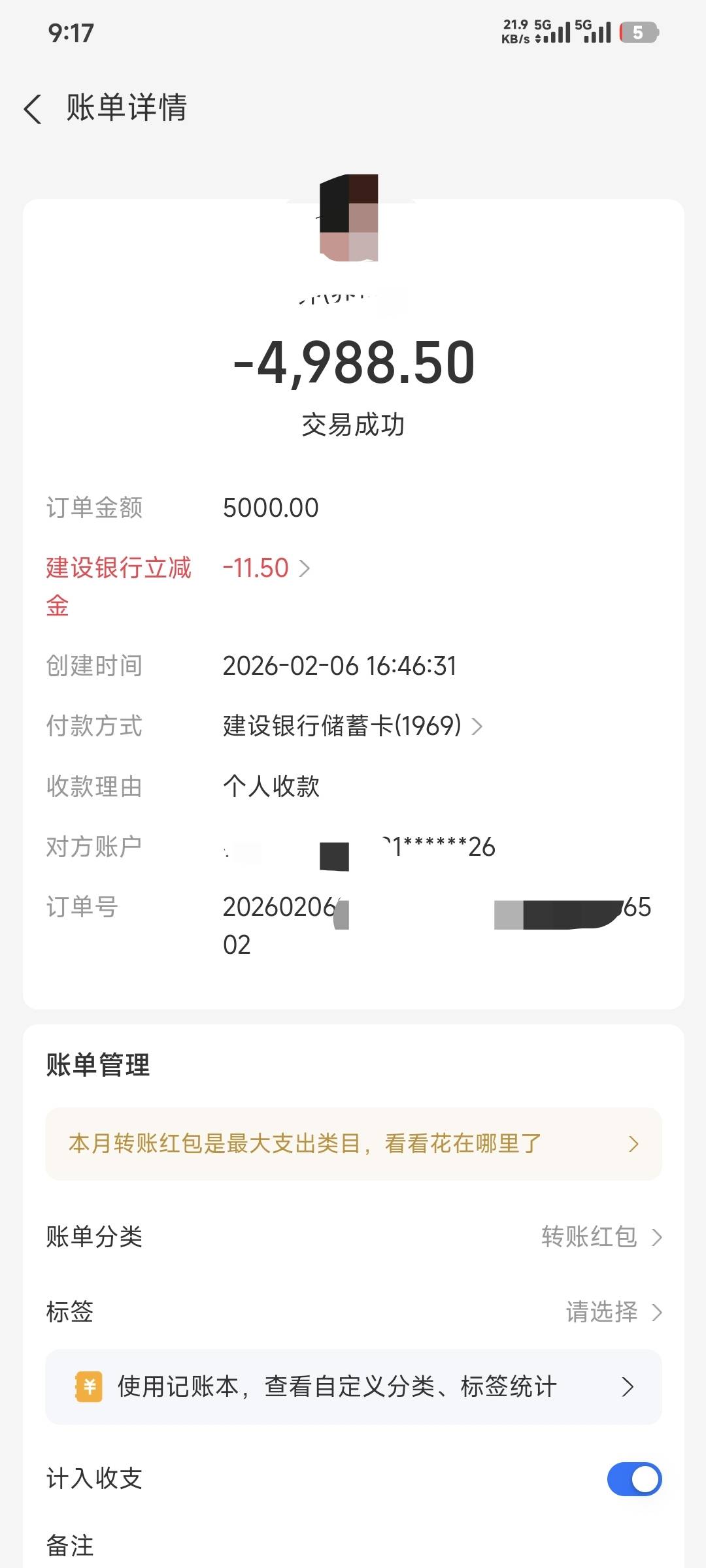Open the 备注 row

point(353,1546)
